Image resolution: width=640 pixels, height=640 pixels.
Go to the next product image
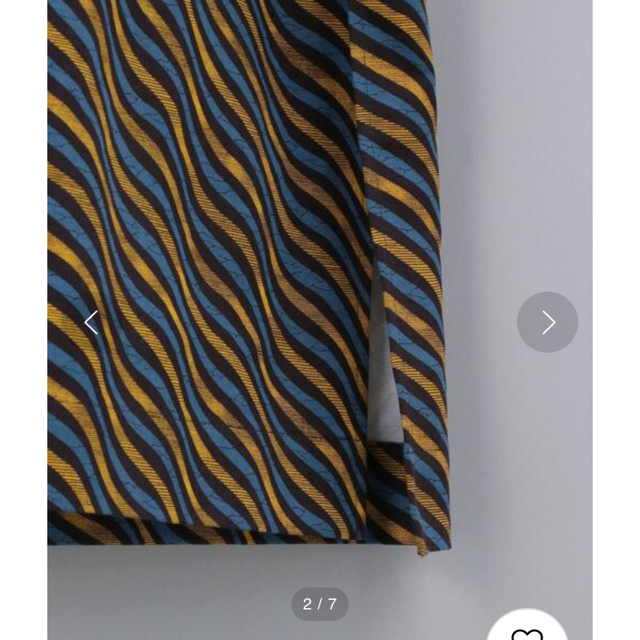(547, 322)
